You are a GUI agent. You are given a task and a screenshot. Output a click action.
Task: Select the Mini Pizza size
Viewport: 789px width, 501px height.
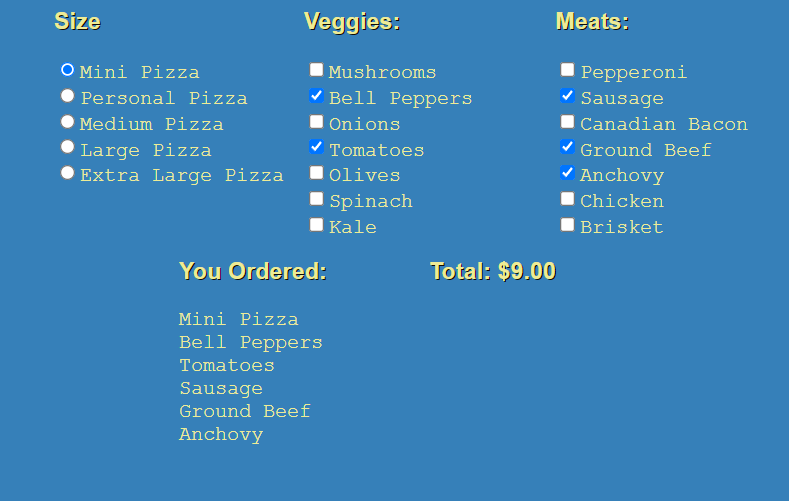[67, 70]
